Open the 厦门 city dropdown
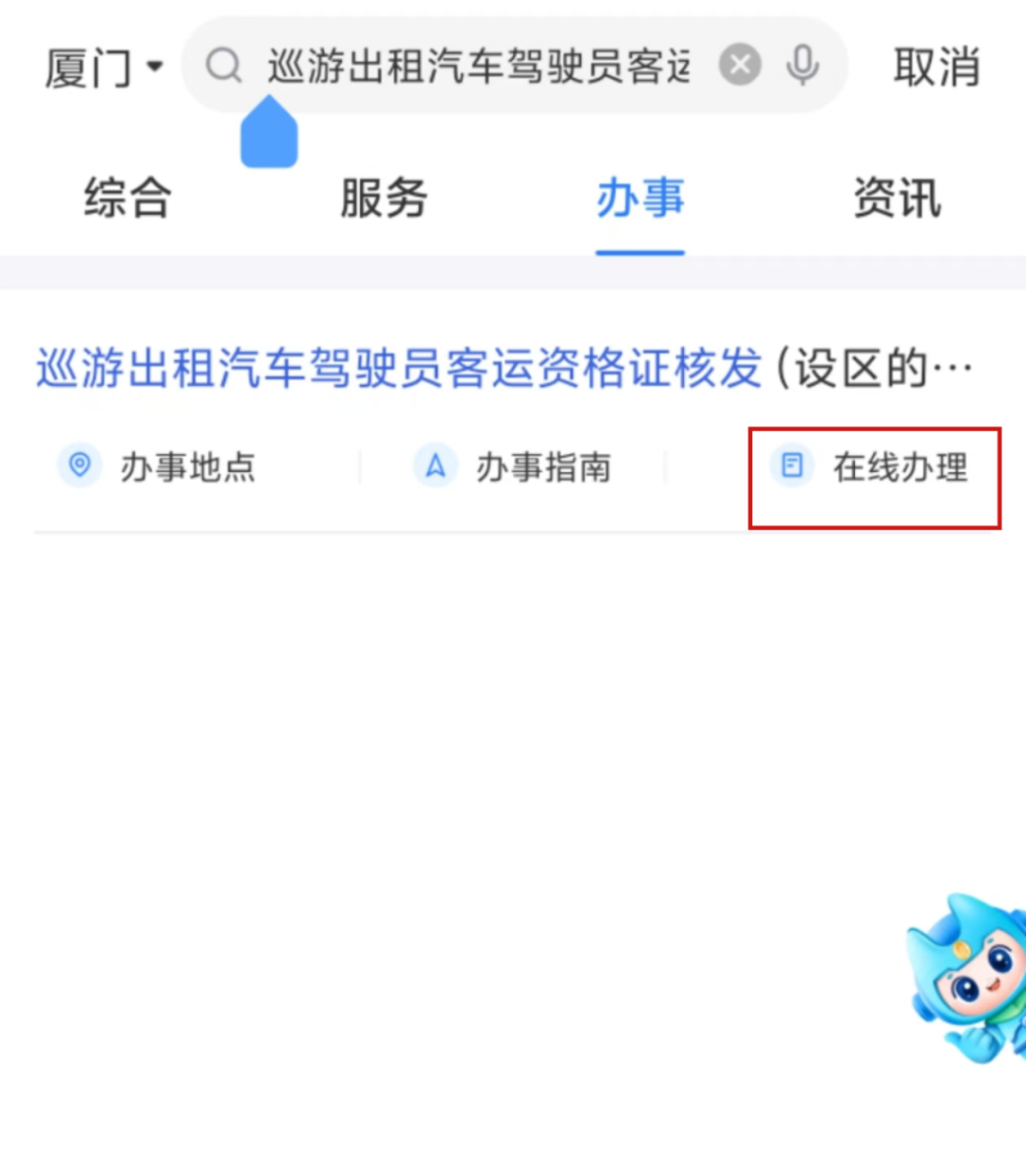 [103, 67]
